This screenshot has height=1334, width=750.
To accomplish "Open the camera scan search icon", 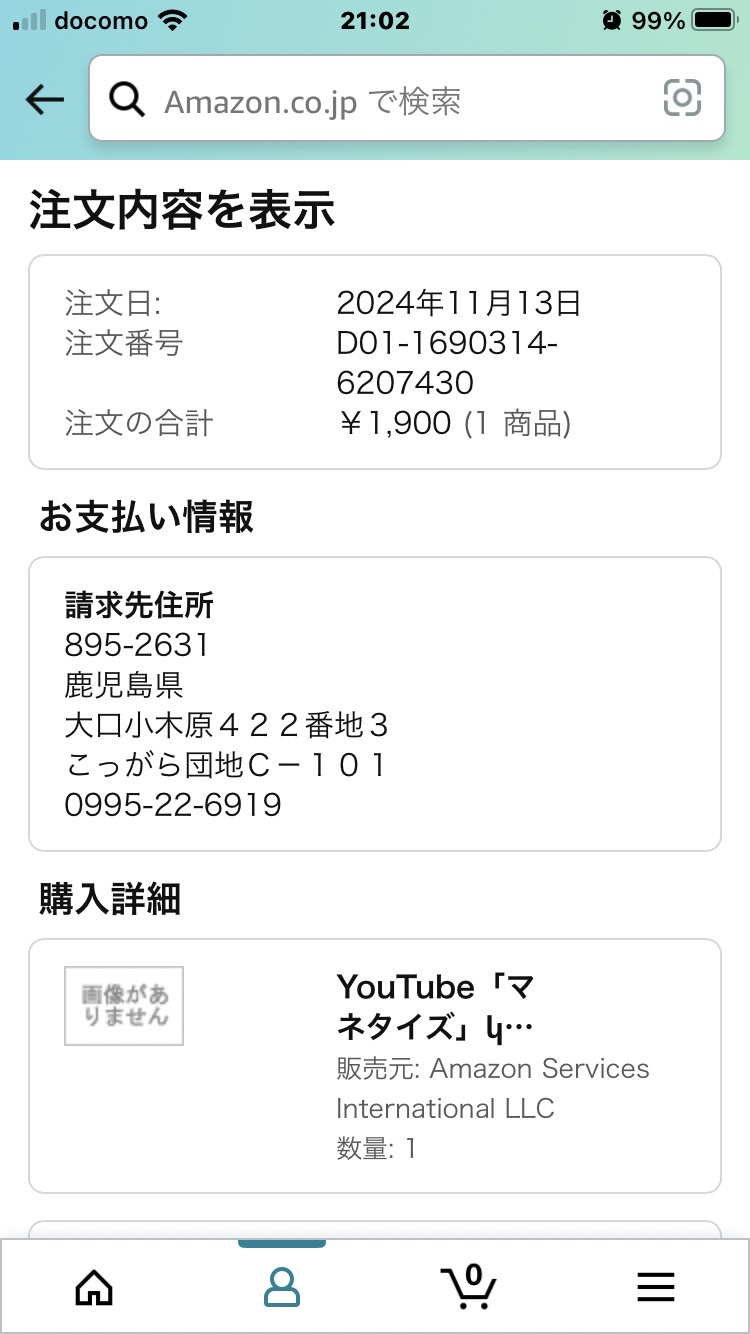I will click(682, 98).
